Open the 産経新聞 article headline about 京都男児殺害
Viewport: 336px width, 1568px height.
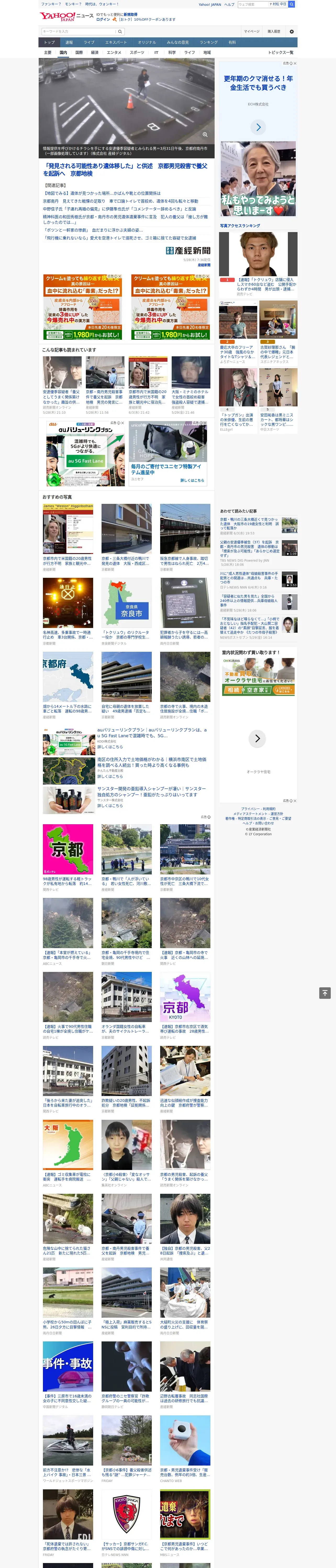click(x=125, y=169)
